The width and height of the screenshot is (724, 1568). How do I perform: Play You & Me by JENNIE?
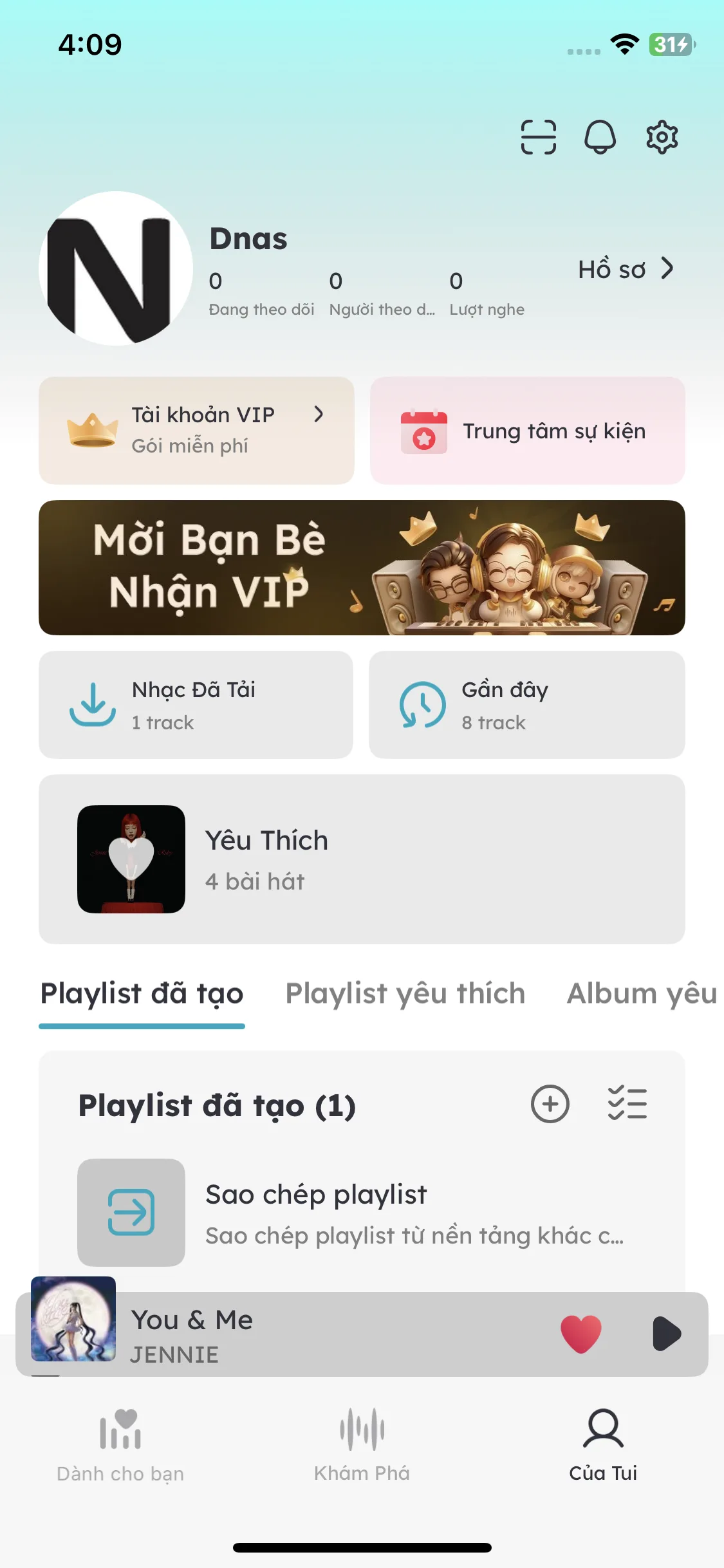click(x=666, y=1334)
